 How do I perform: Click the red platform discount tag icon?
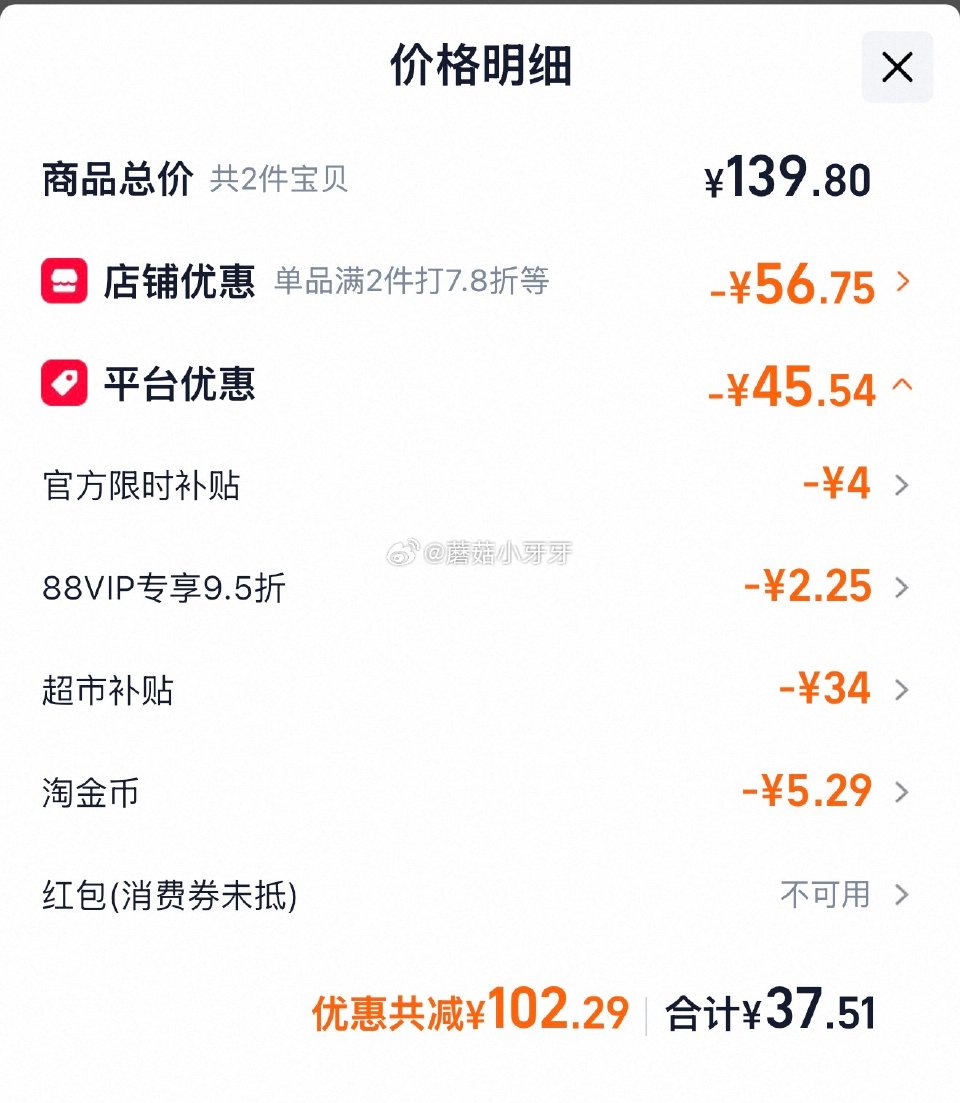[x=63, y=385]
